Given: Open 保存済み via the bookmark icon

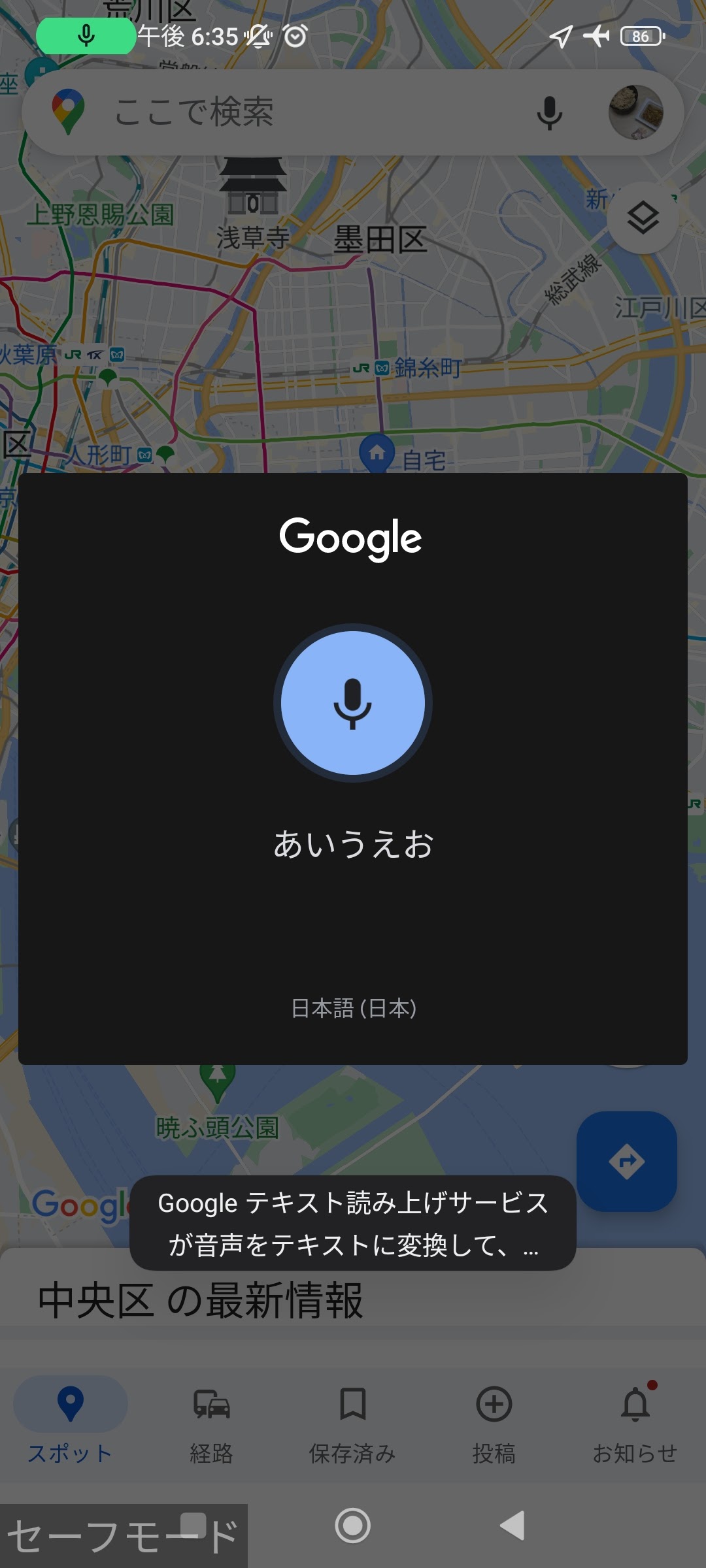Looking at the screenshot, I should click(352, 1403).
